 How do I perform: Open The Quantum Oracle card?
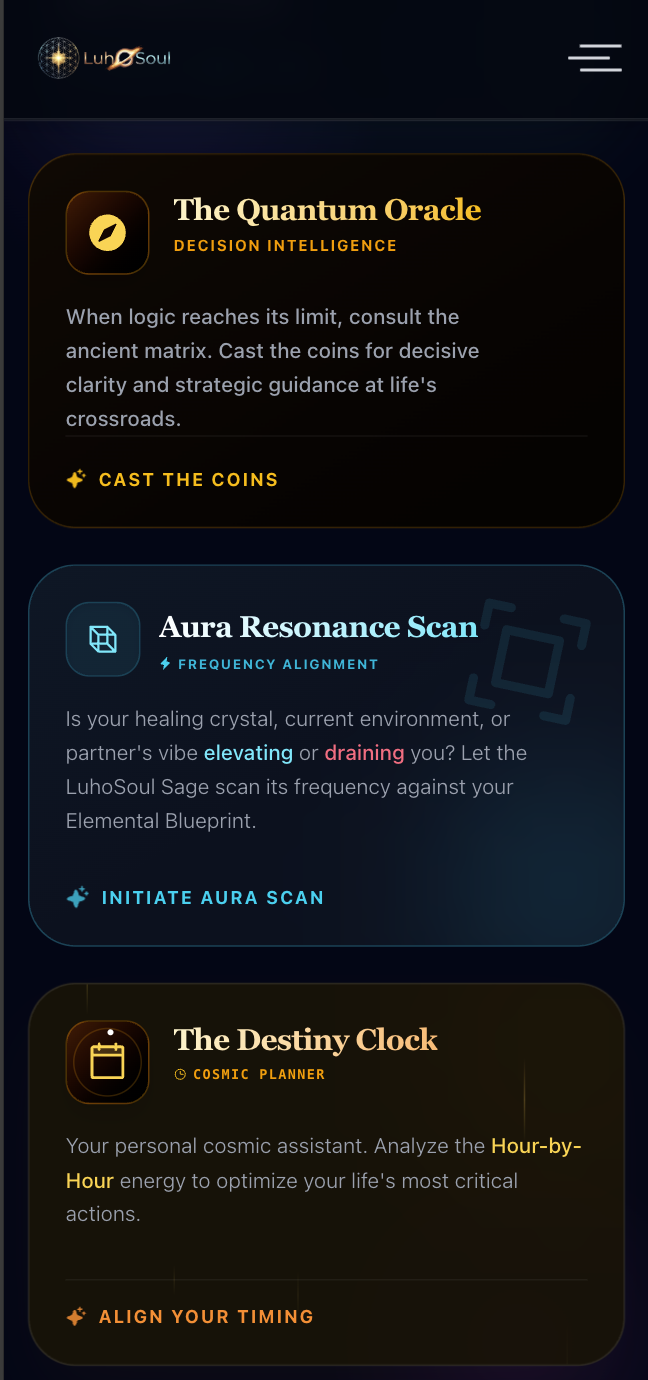(x=327, y=341)
